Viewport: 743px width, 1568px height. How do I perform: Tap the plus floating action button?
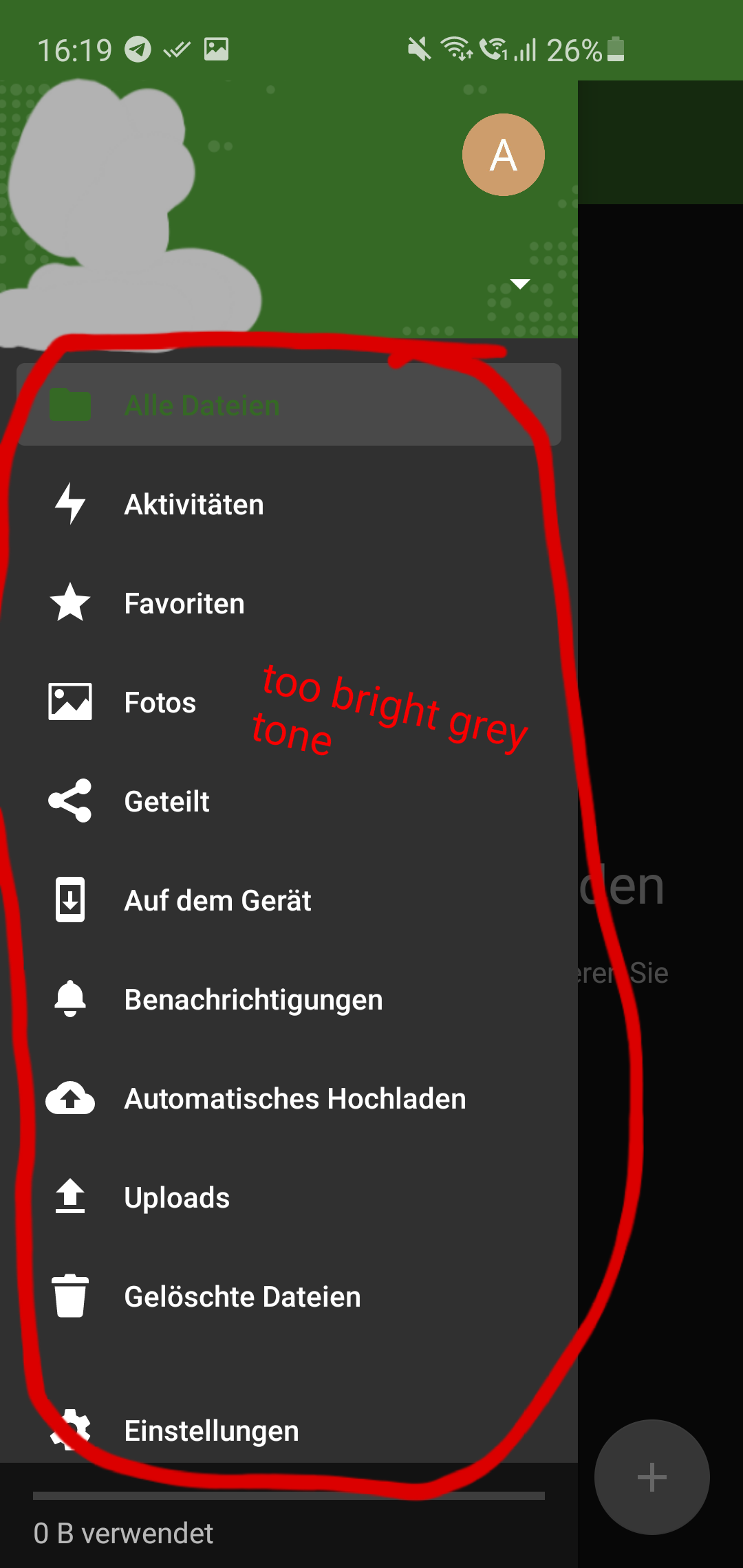(x=652, y=1477)
